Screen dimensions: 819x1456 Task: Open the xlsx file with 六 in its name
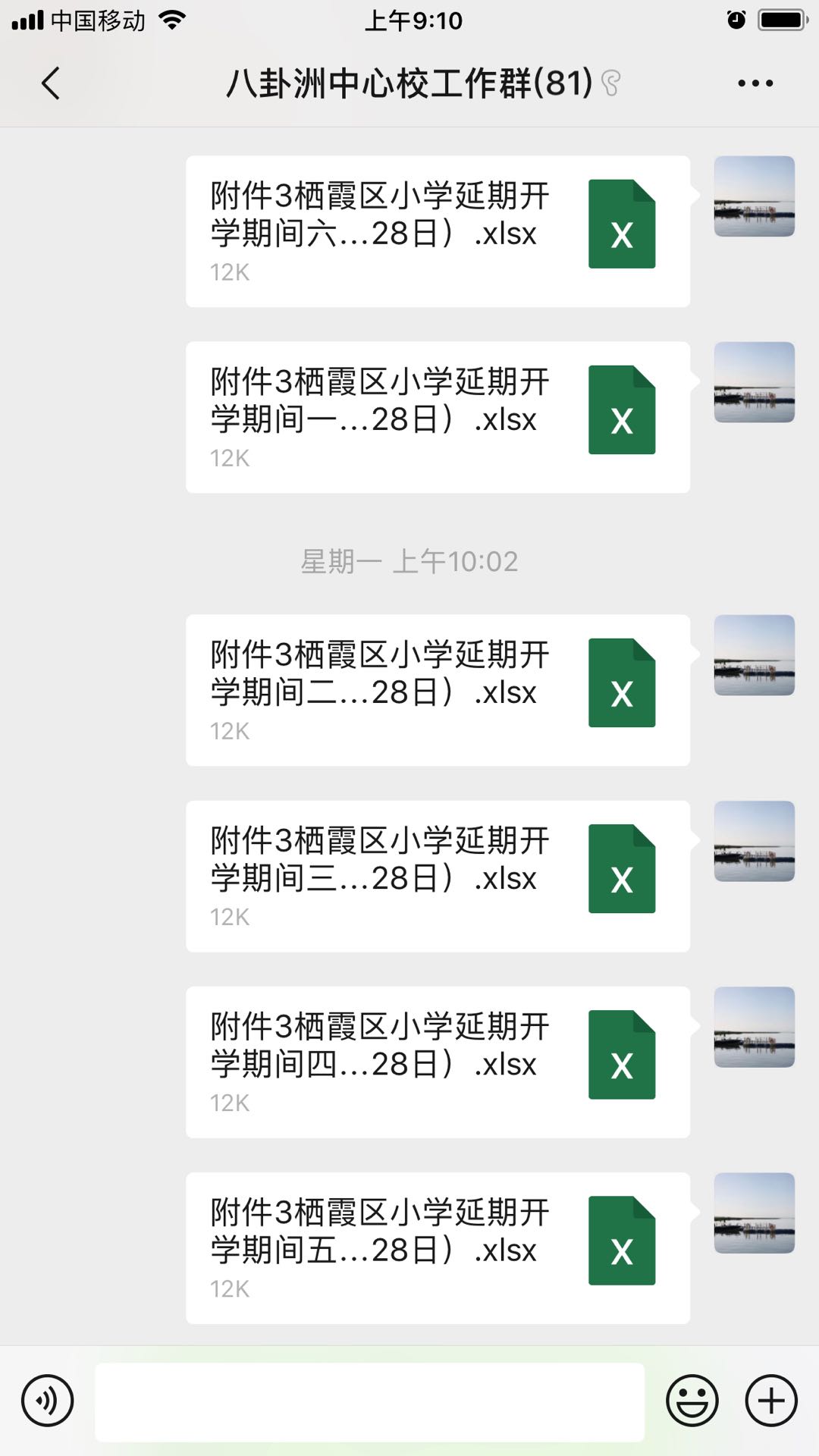point(438,231)
